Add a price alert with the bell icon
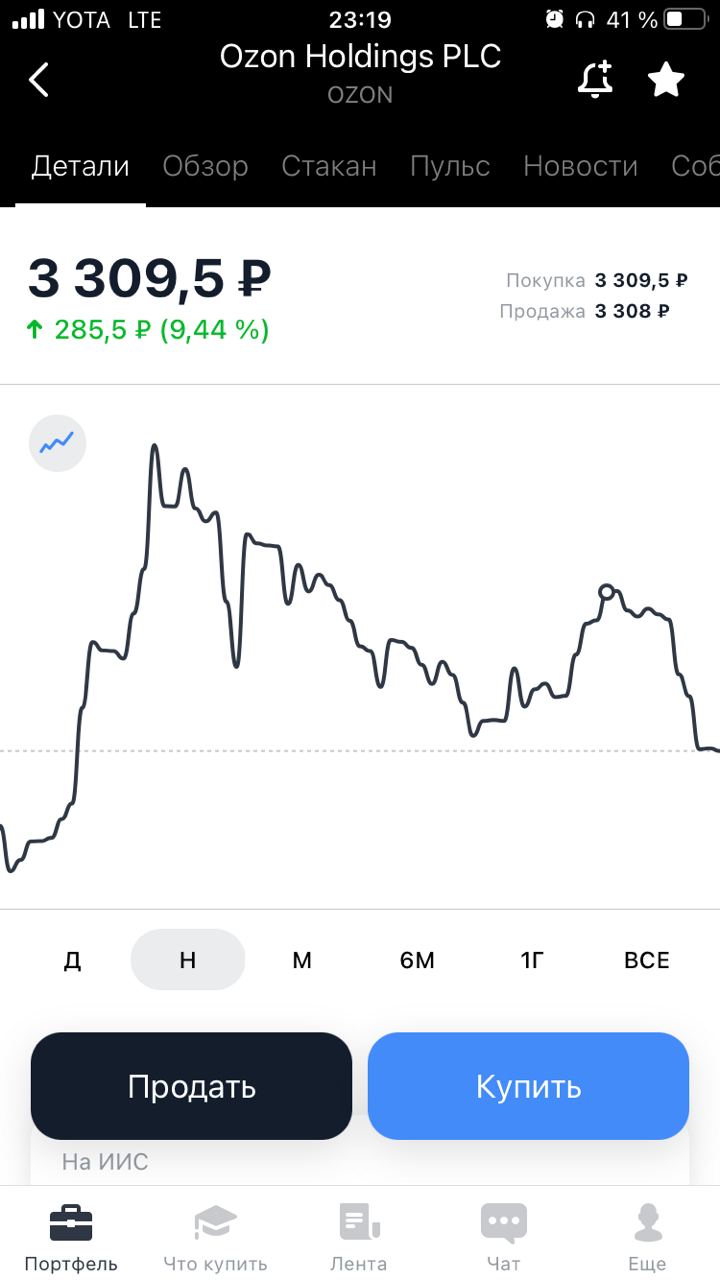This screenshot has height=1280, width=720. point(595,79)
